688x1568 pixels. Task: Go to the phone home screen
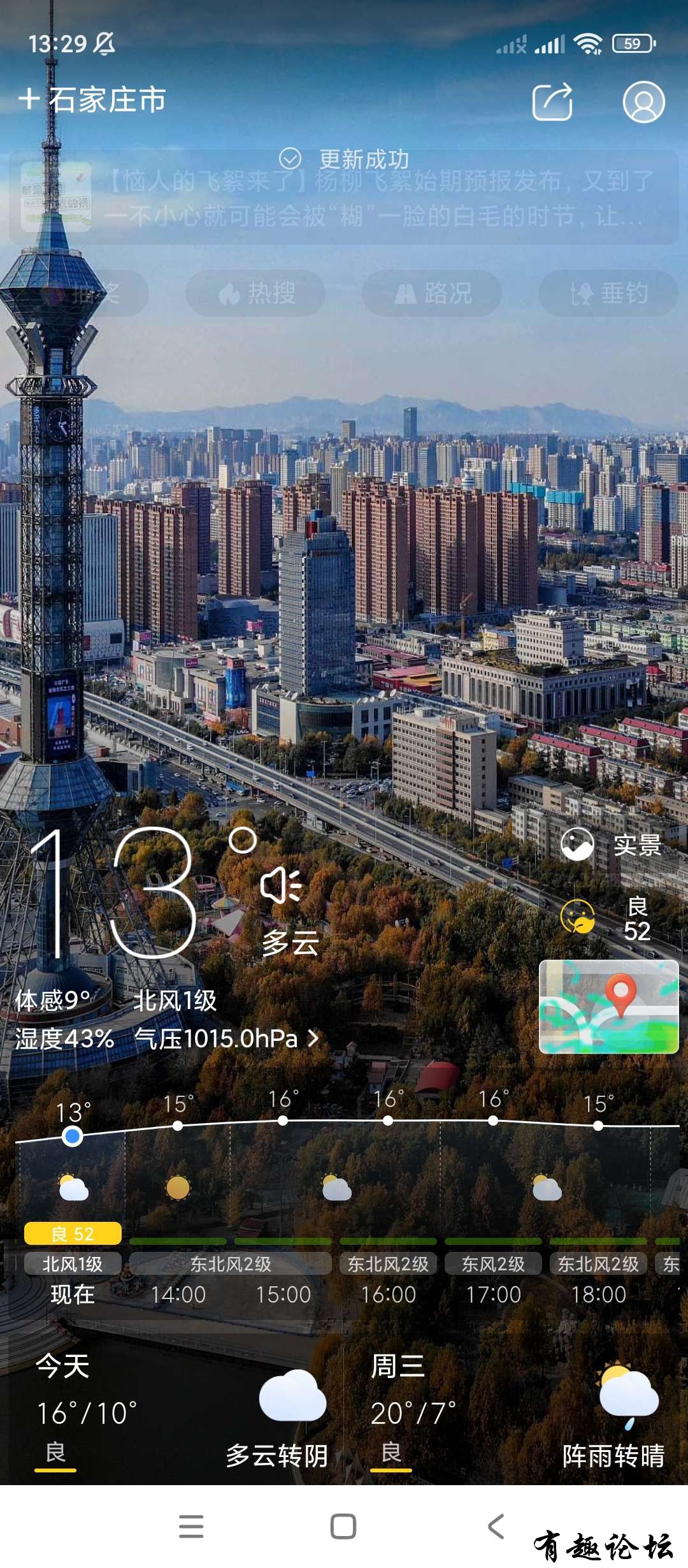(343, 1527)
